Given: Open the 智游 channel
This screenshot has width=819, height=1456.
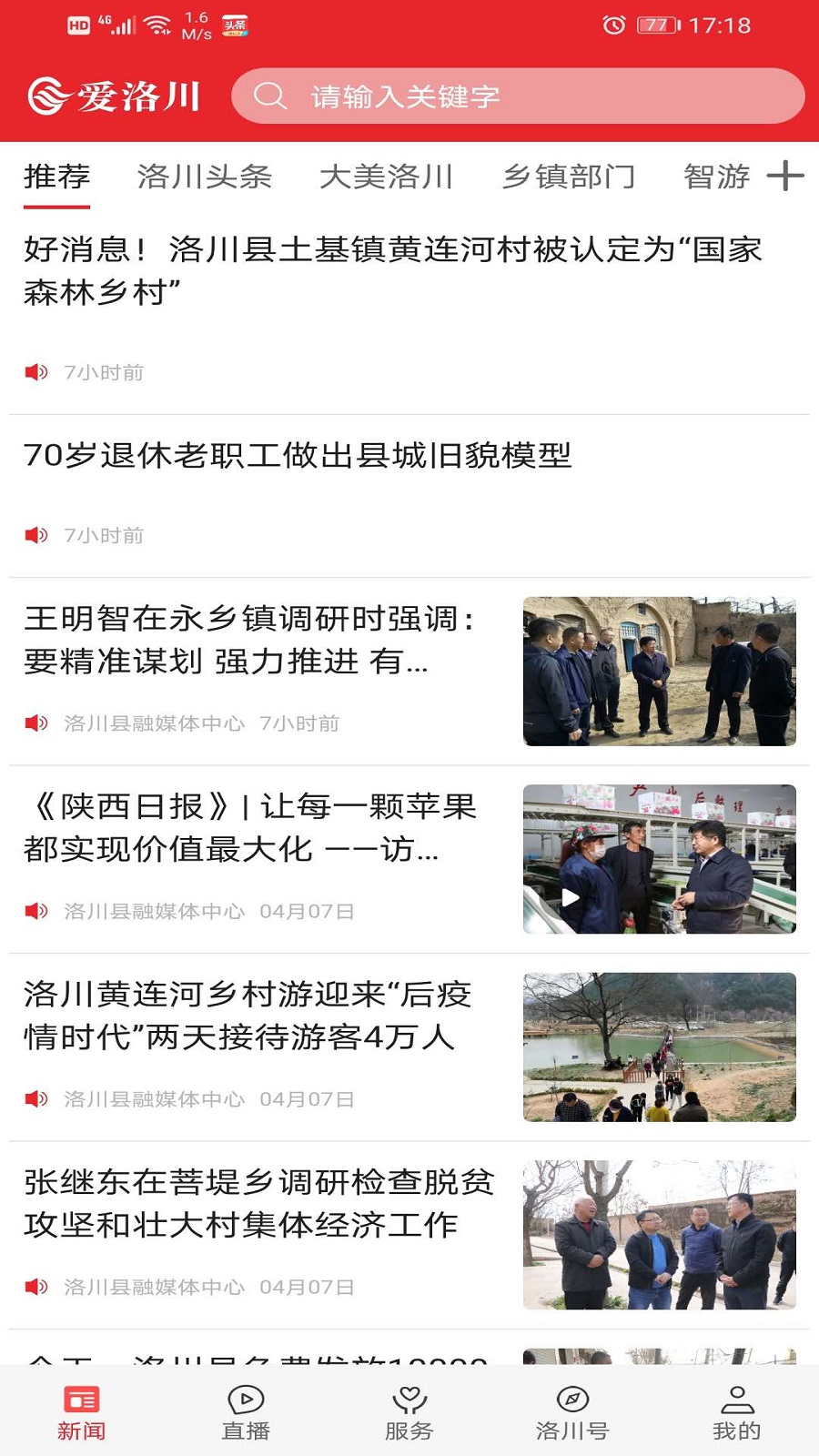Looking at the screenshot, I should click(719, 177).
